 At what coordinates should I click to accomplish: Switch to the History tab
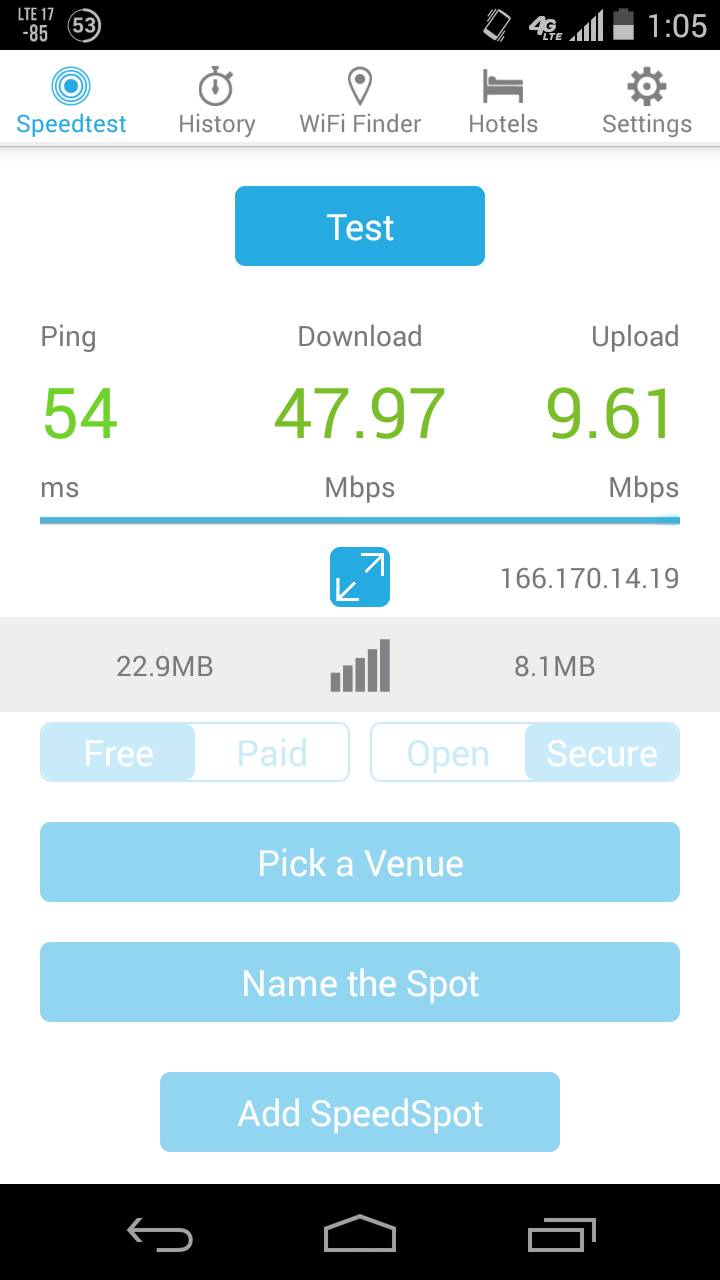click(216, 98)
